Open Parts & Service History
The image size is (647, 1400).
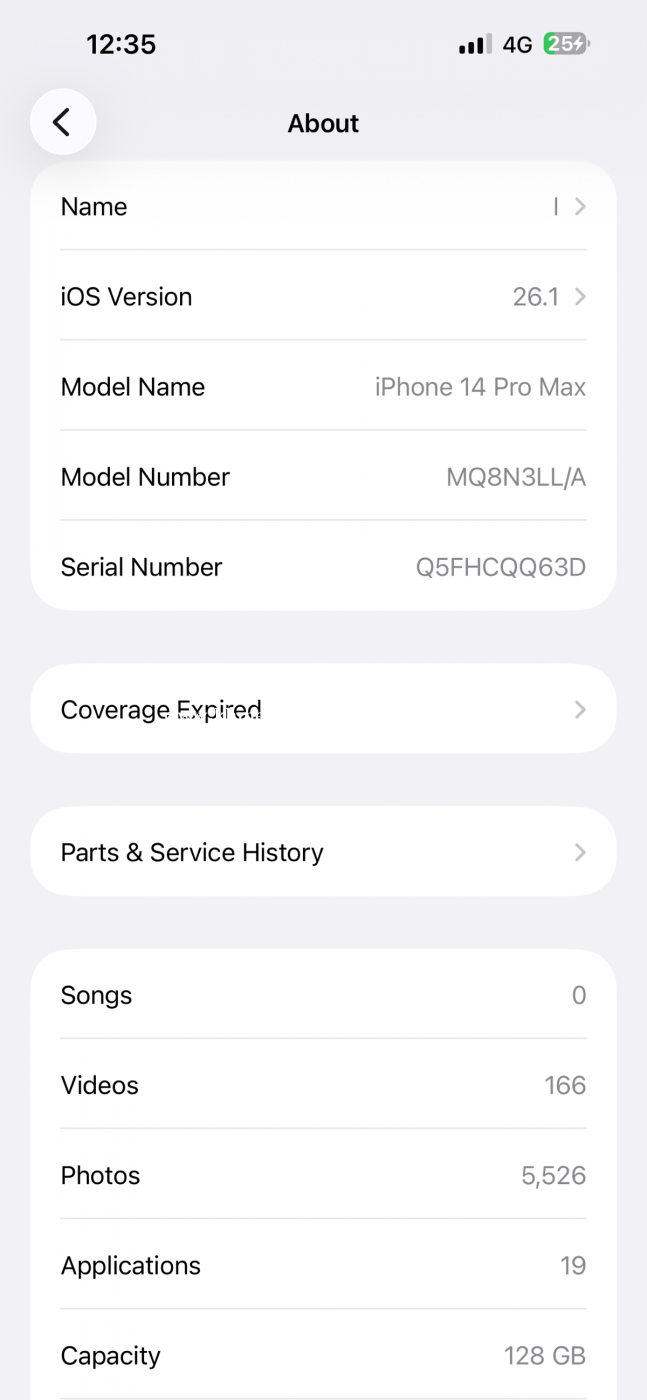pyautogui.click(x=323, y=853)
